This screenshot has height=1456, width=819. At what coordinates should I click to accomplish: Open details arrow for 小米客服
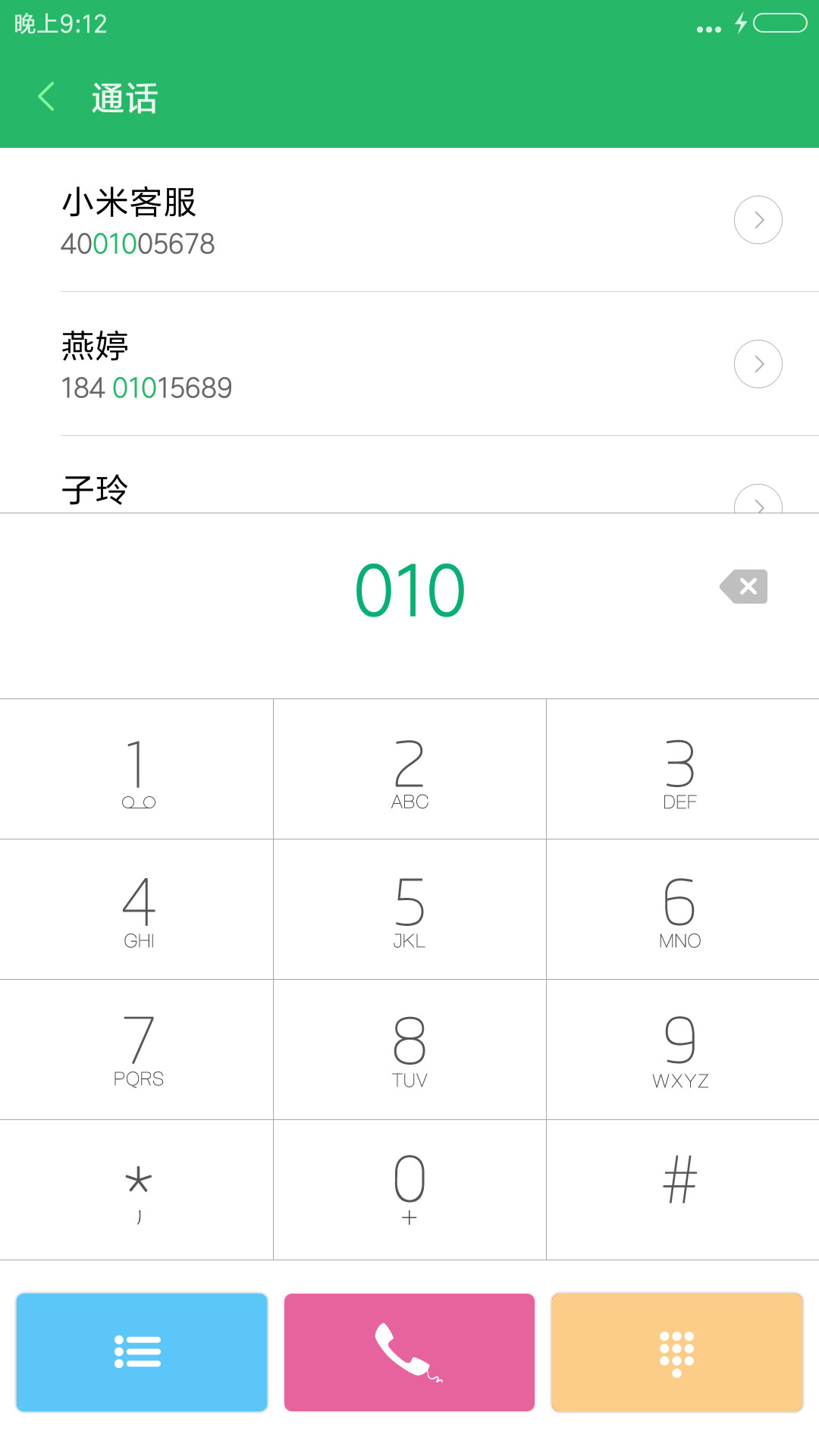tap(758, 220)
